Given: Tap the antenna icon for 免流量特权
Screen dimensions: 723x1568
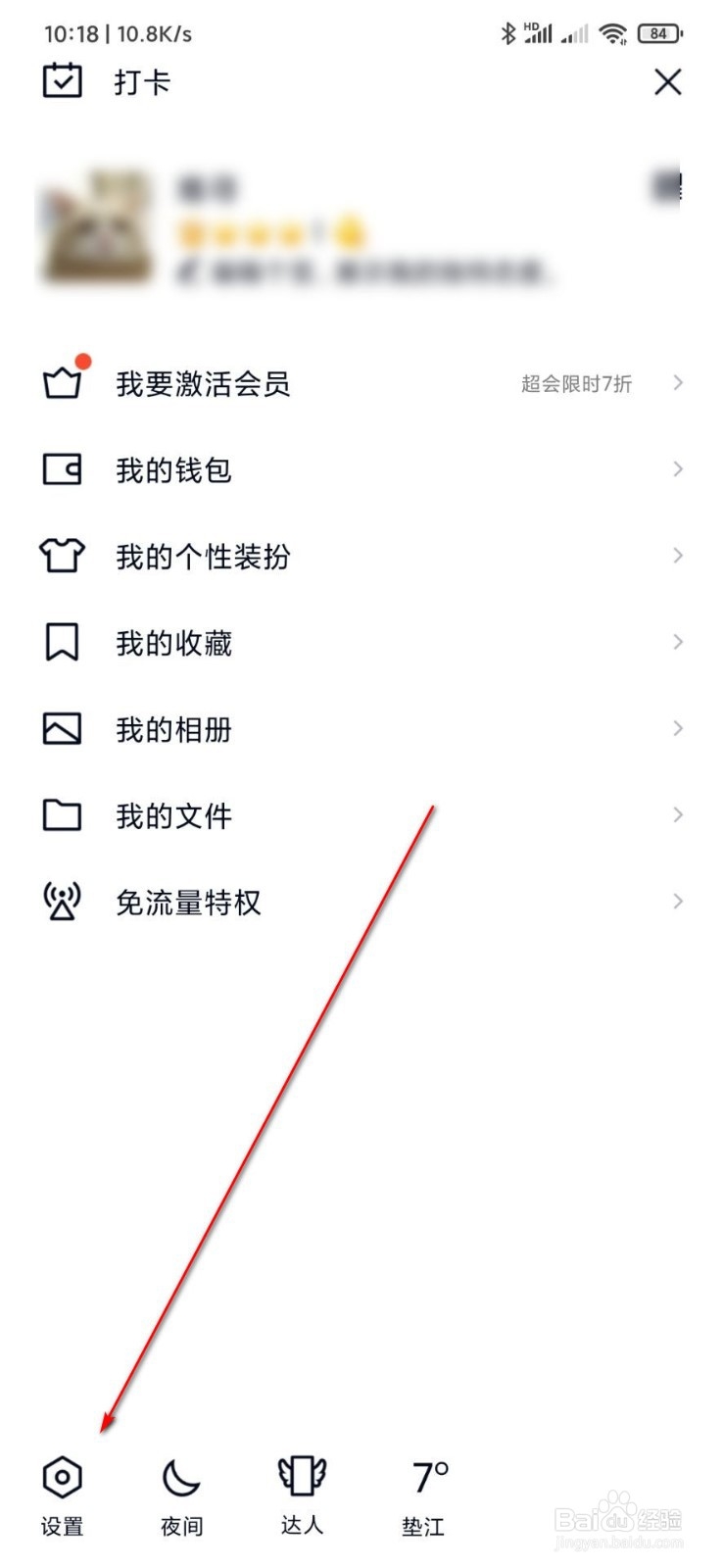Looking at the screenshot, I should click(62, 901).
